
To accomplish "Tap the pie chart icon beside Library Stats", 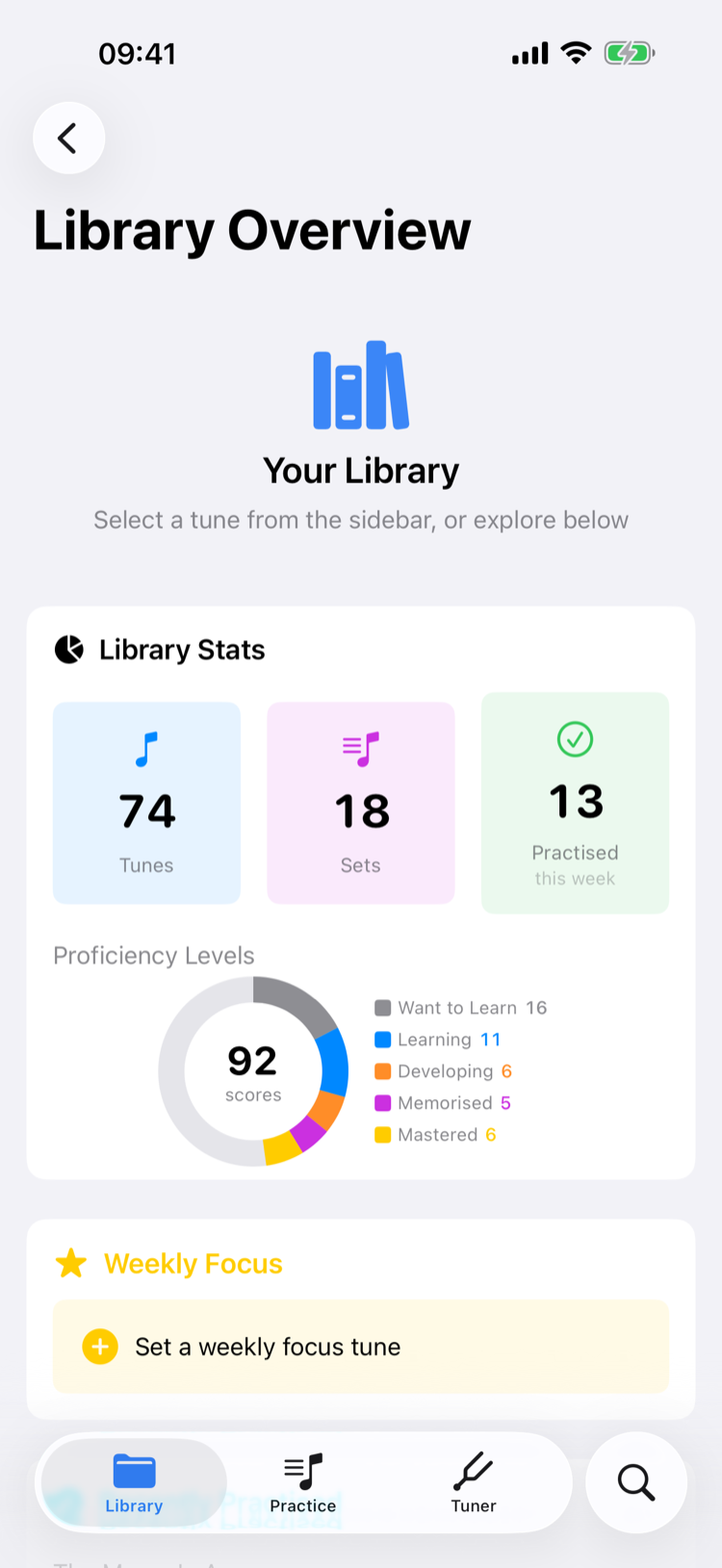I will tap(68, 650).
